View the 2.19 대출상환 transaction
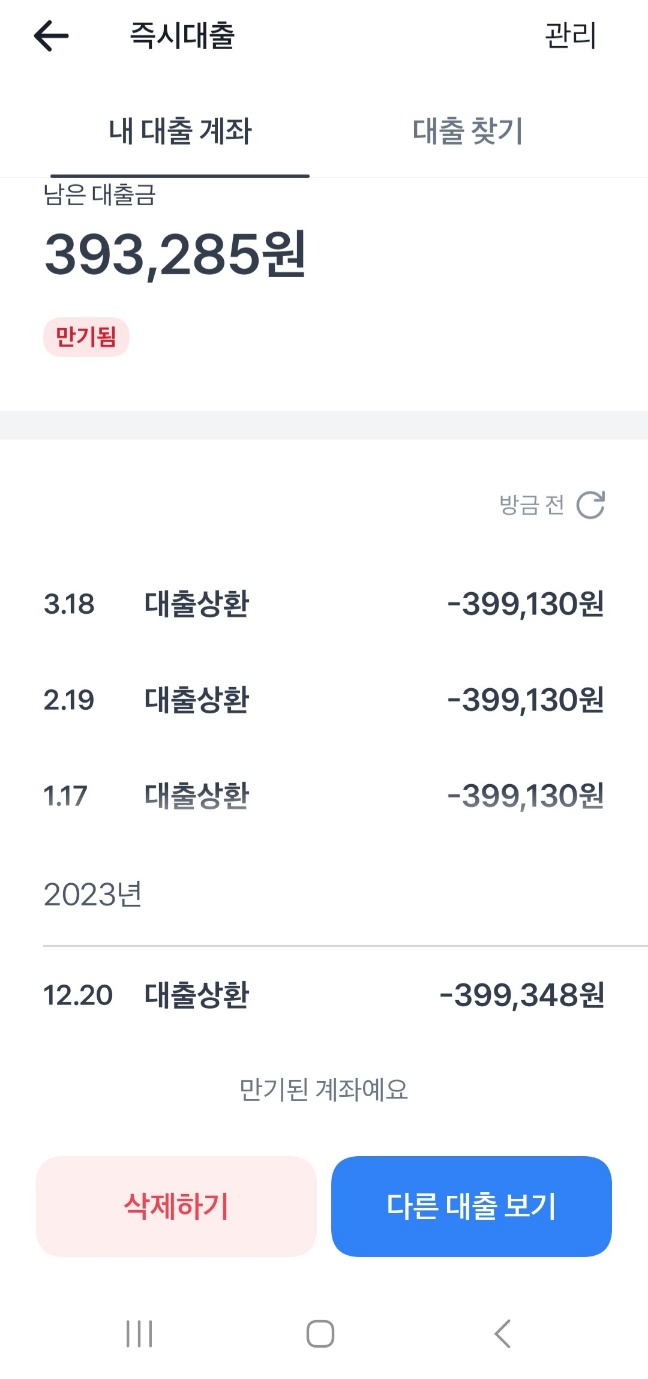The width and height of the screenshot is (648, 1379). point(324,700)
